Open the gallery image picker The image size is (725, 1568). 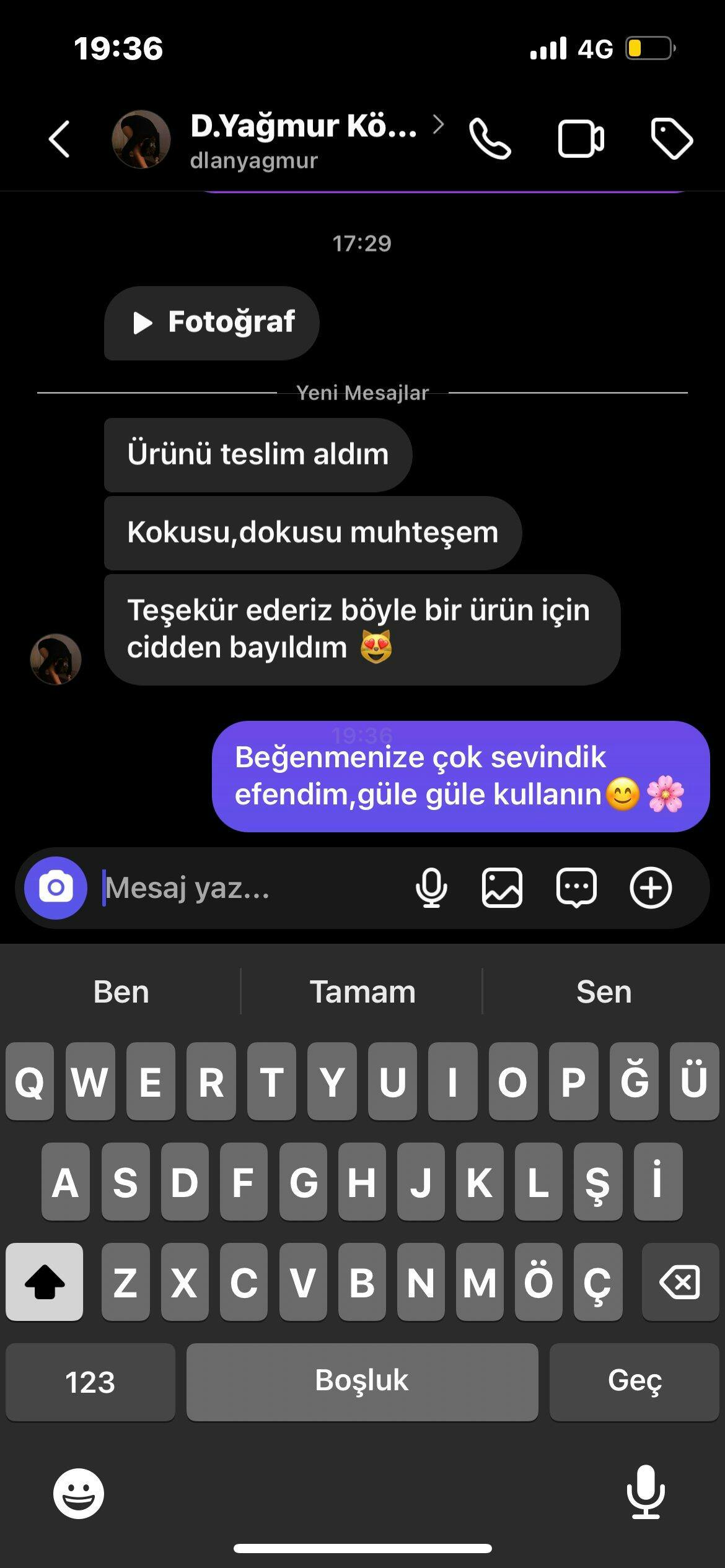[502, 888]
